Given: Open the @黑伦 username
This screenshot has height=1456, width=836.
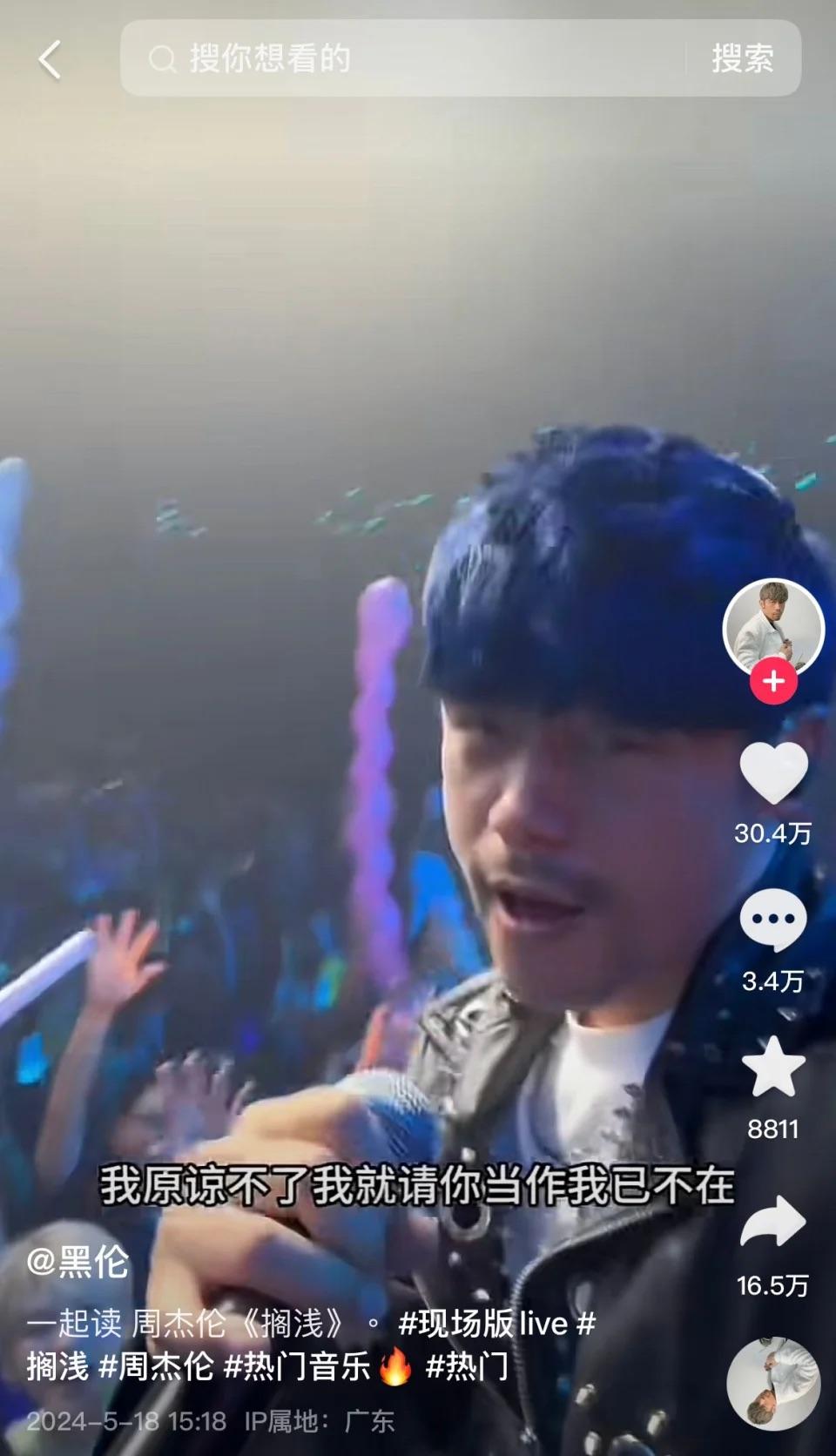Looking at the screenshot, I should pos(78,1262).
